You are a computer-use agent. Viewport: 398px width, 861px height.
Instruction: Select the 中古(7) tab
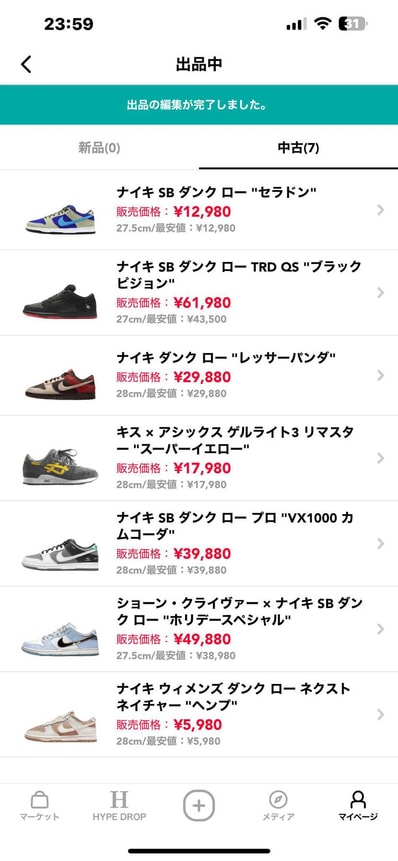(299, 147)
